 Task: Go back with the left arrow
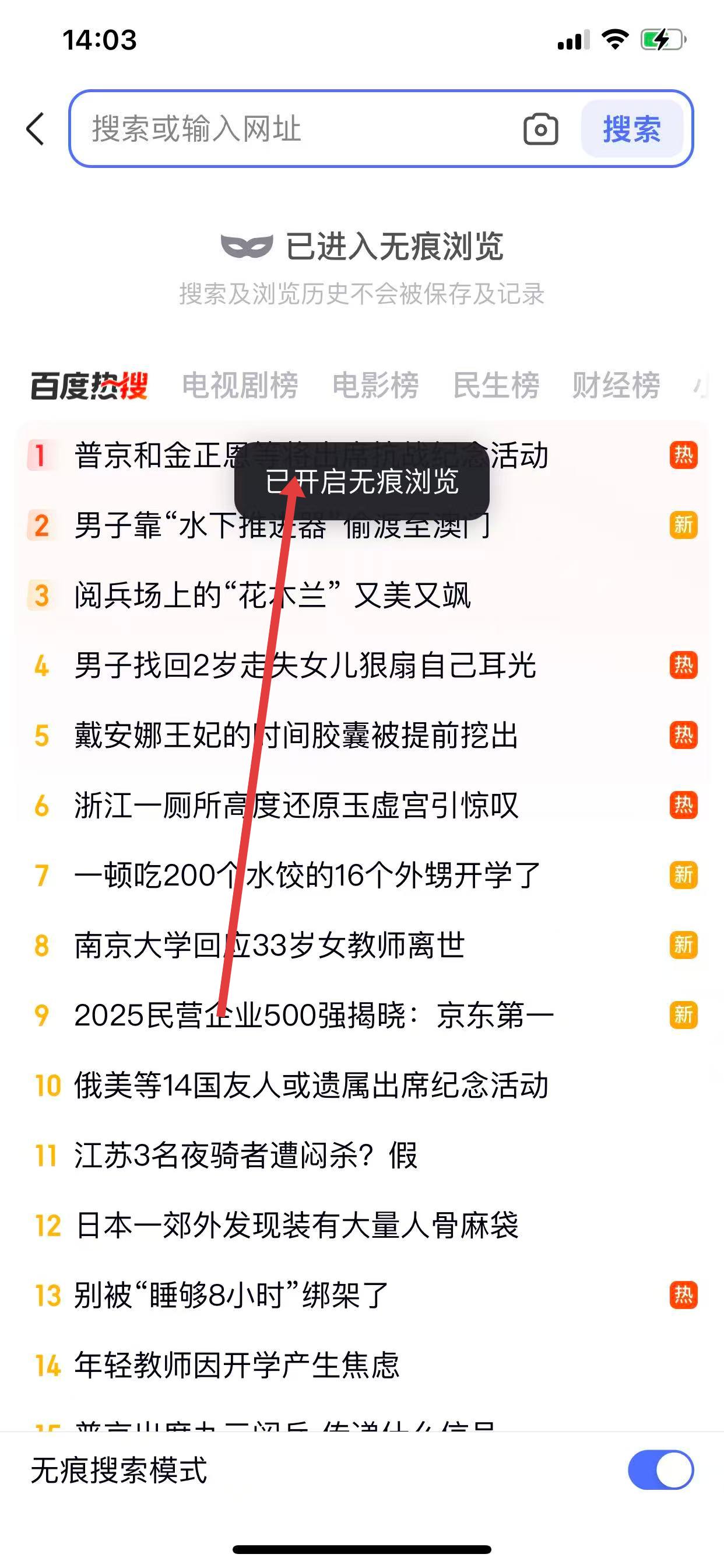click(x=36, y=129)
